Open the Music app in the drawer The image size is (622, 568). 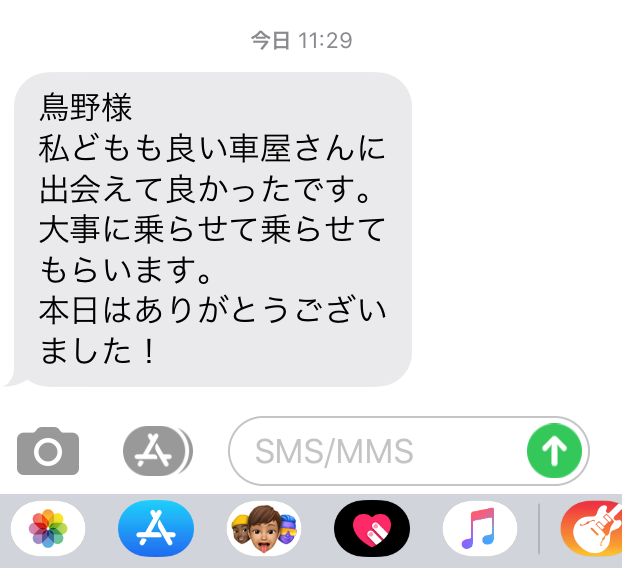479,528
